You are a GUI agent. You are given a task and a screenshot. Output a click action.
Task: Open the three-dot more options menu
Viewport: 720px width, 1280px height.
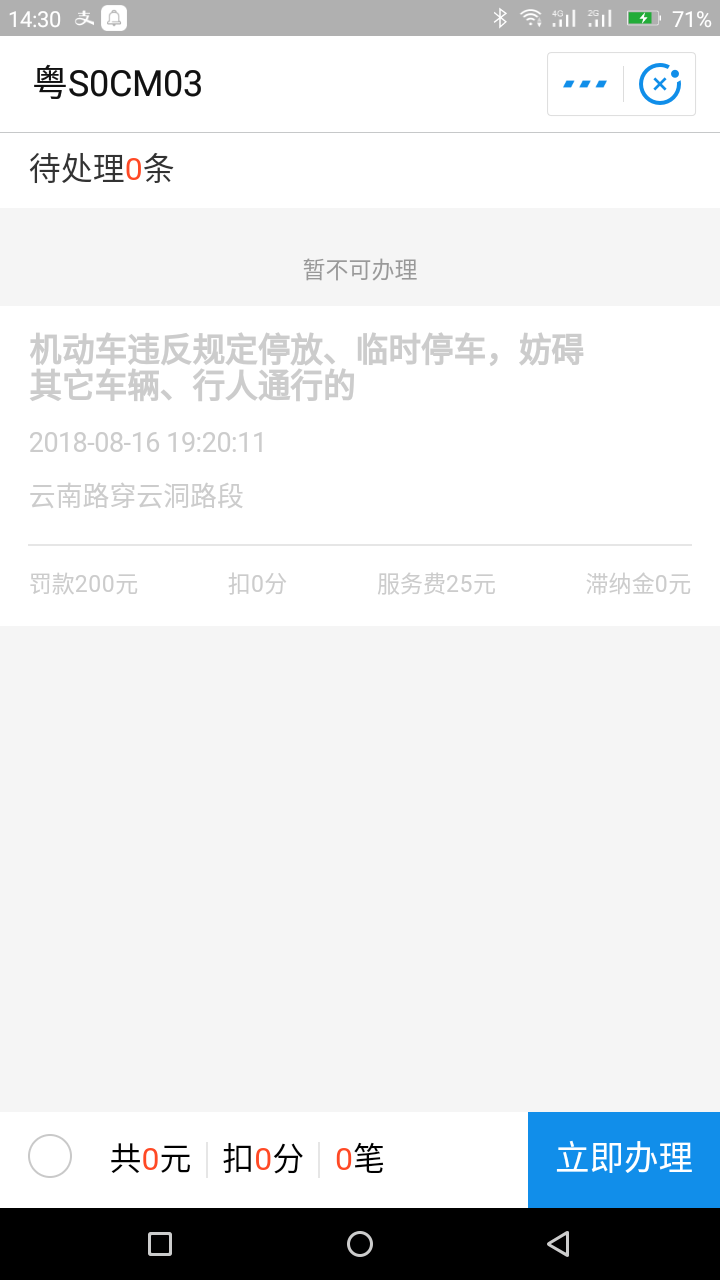point(585,84)
